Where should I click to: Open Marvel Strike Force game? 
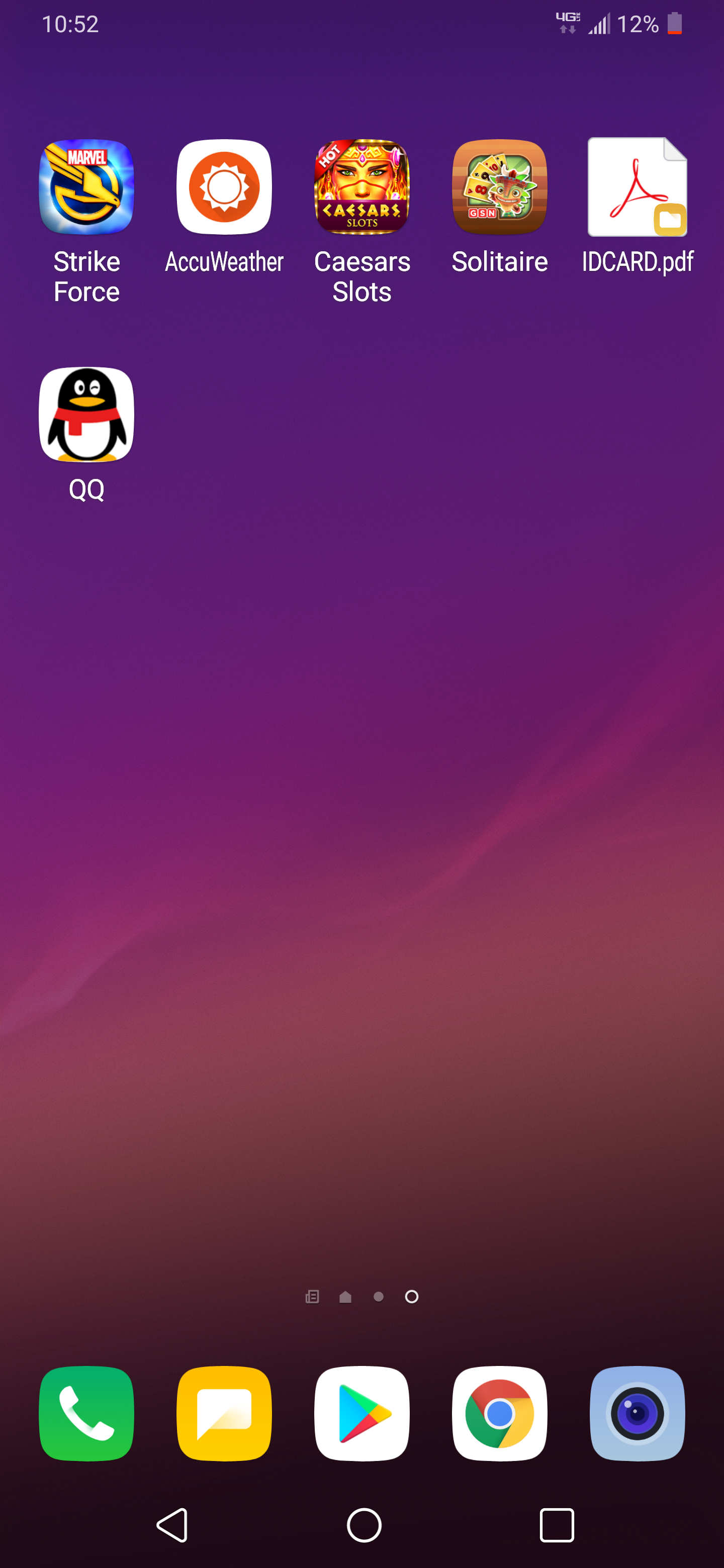[x=86, y=187]
